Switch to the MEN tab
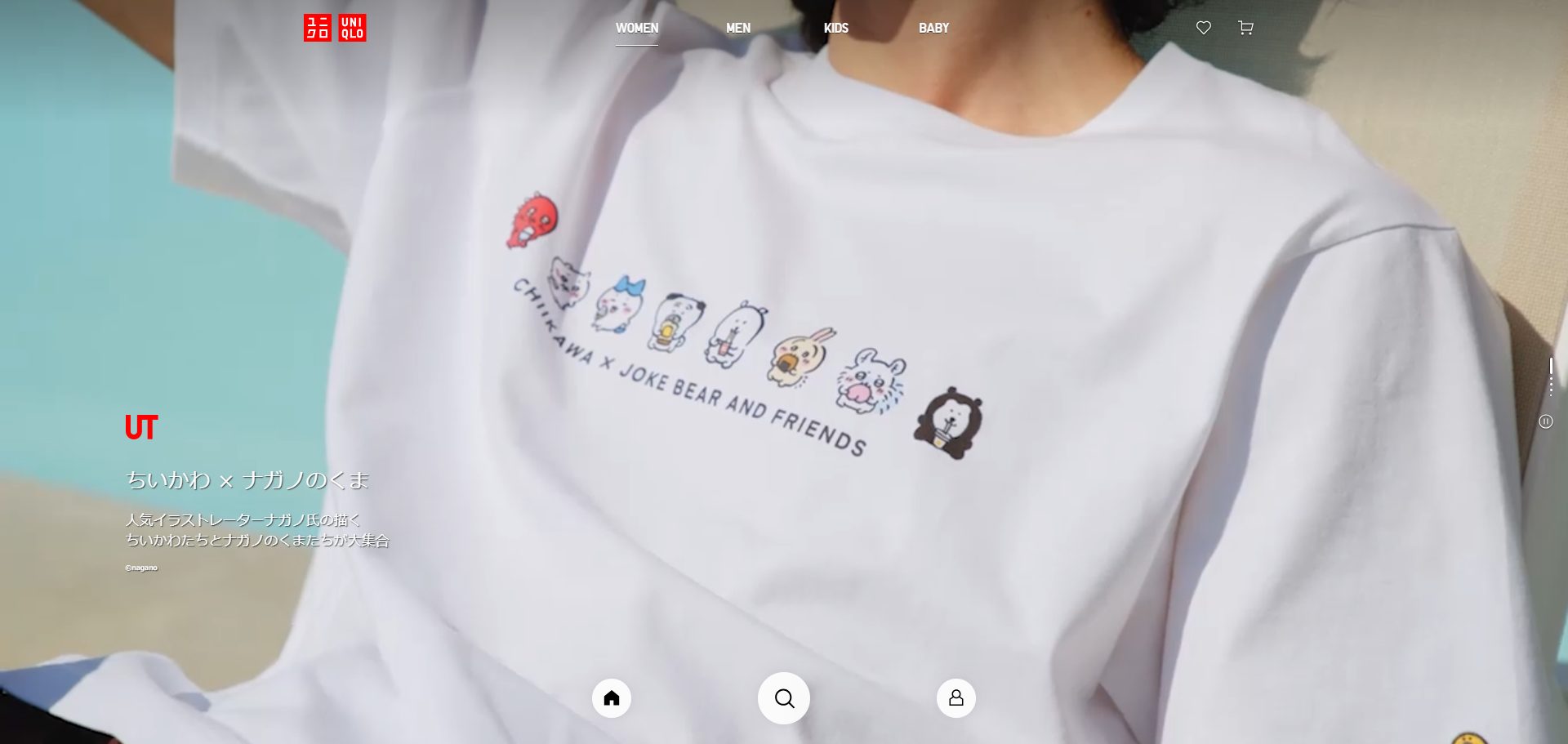 (737, 28)
